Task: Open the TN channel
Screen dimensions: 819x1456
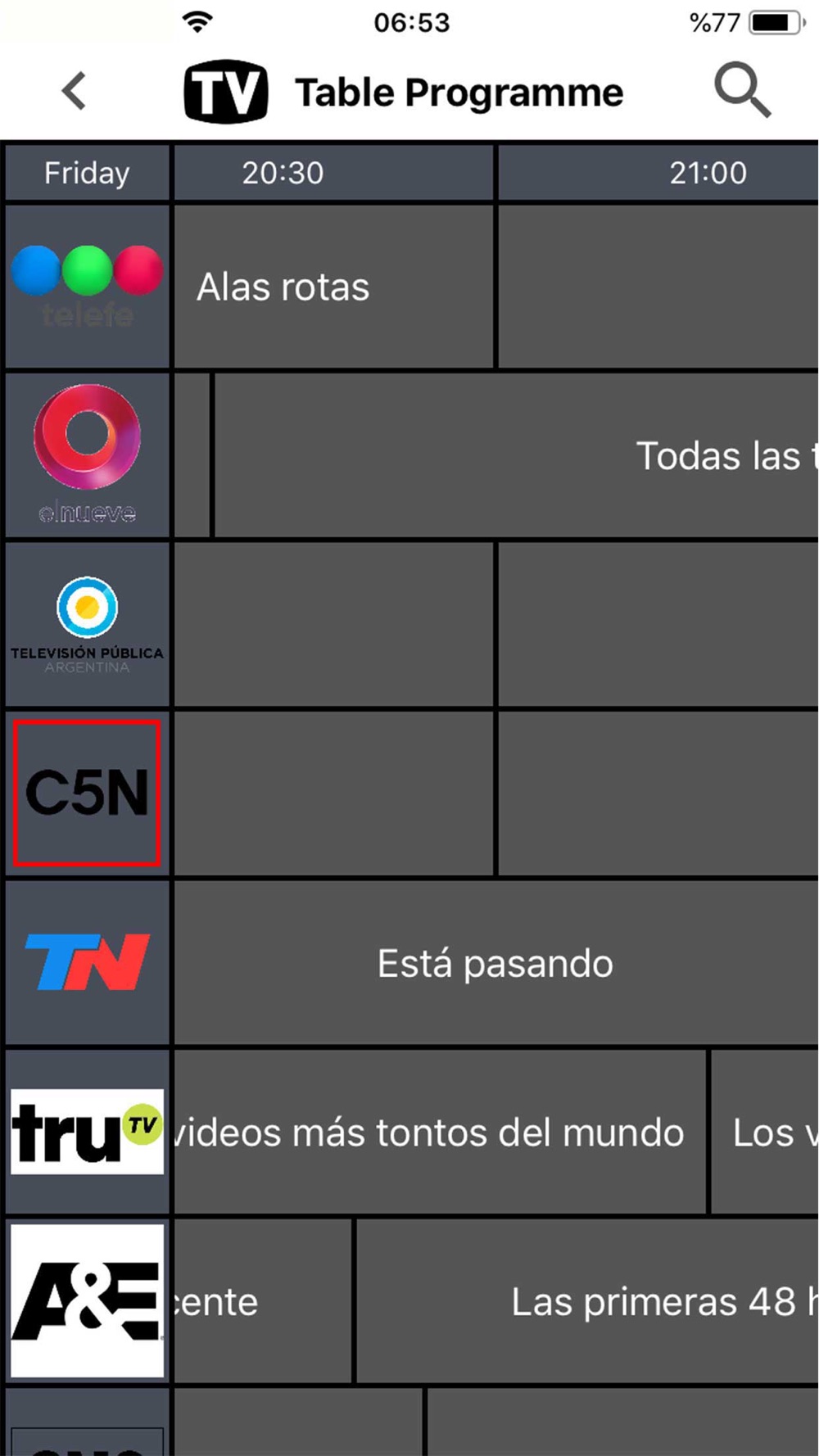Action: pos(87,963)
